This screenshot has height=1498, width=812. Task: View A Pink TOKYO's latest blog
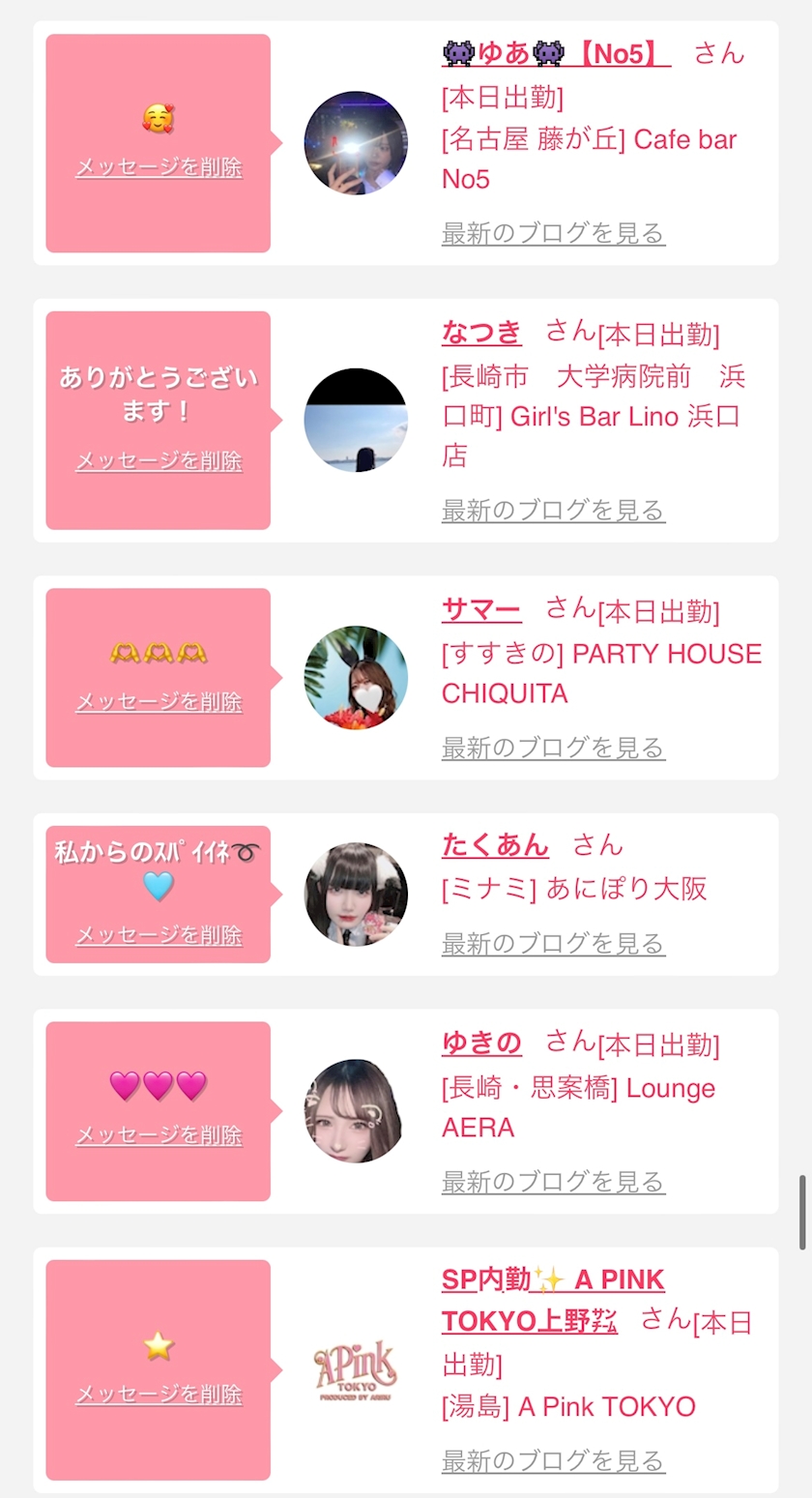point(553,1460)
